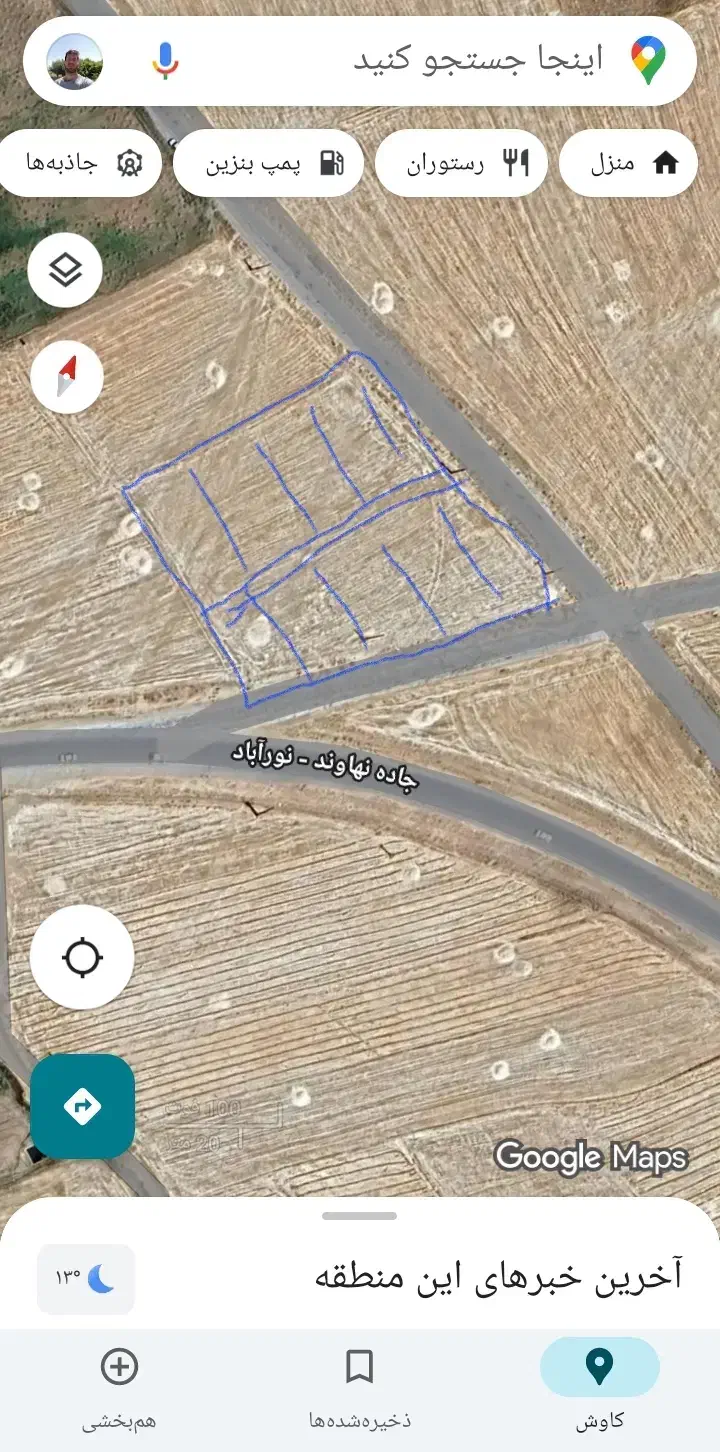Screen dimensions: 720x1452
Task: Choose the پمپ بنزین (Gas station) chip
Action: tap(268, 163)
